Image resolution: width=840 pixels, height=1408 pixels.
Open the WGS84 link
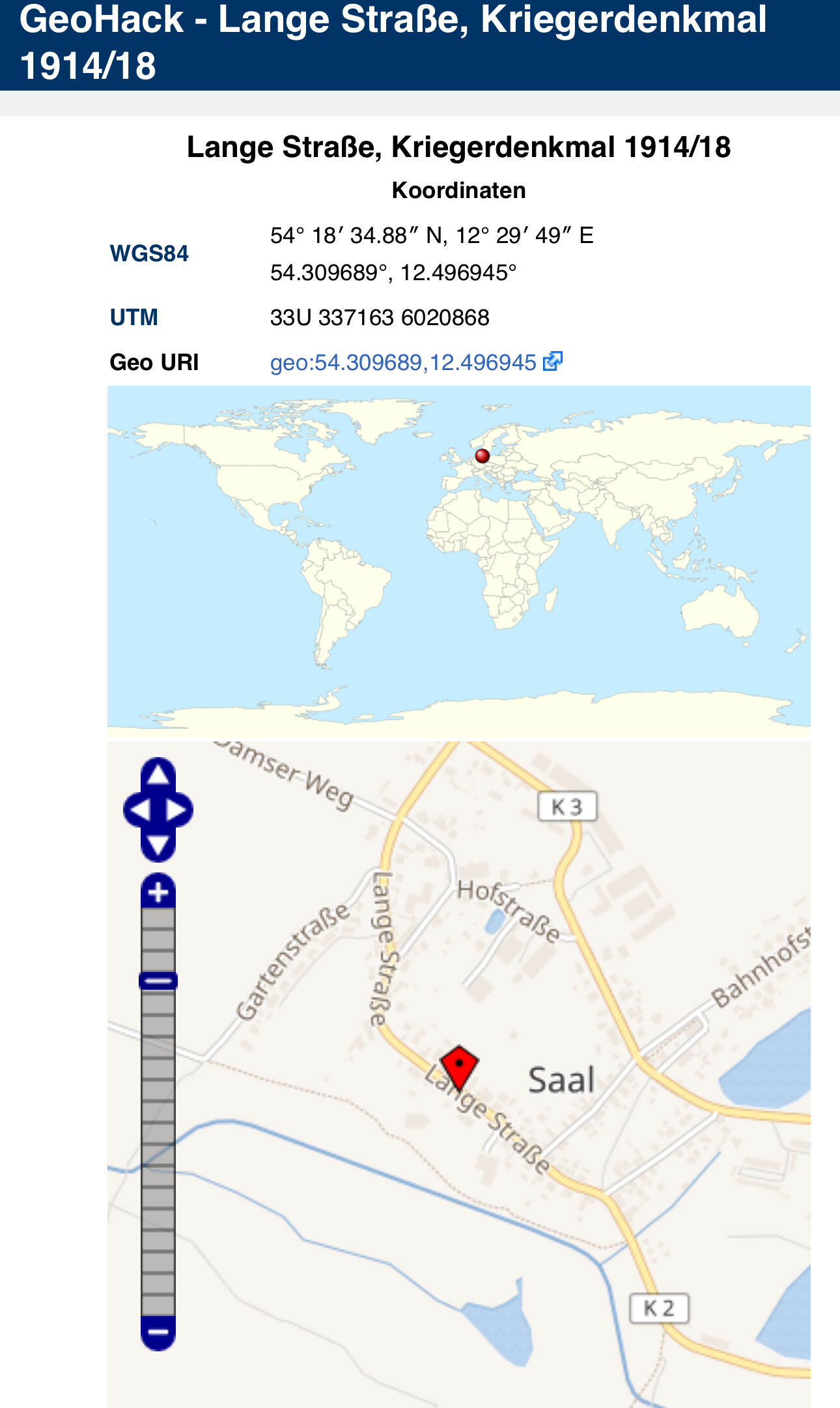coord(149,253)
